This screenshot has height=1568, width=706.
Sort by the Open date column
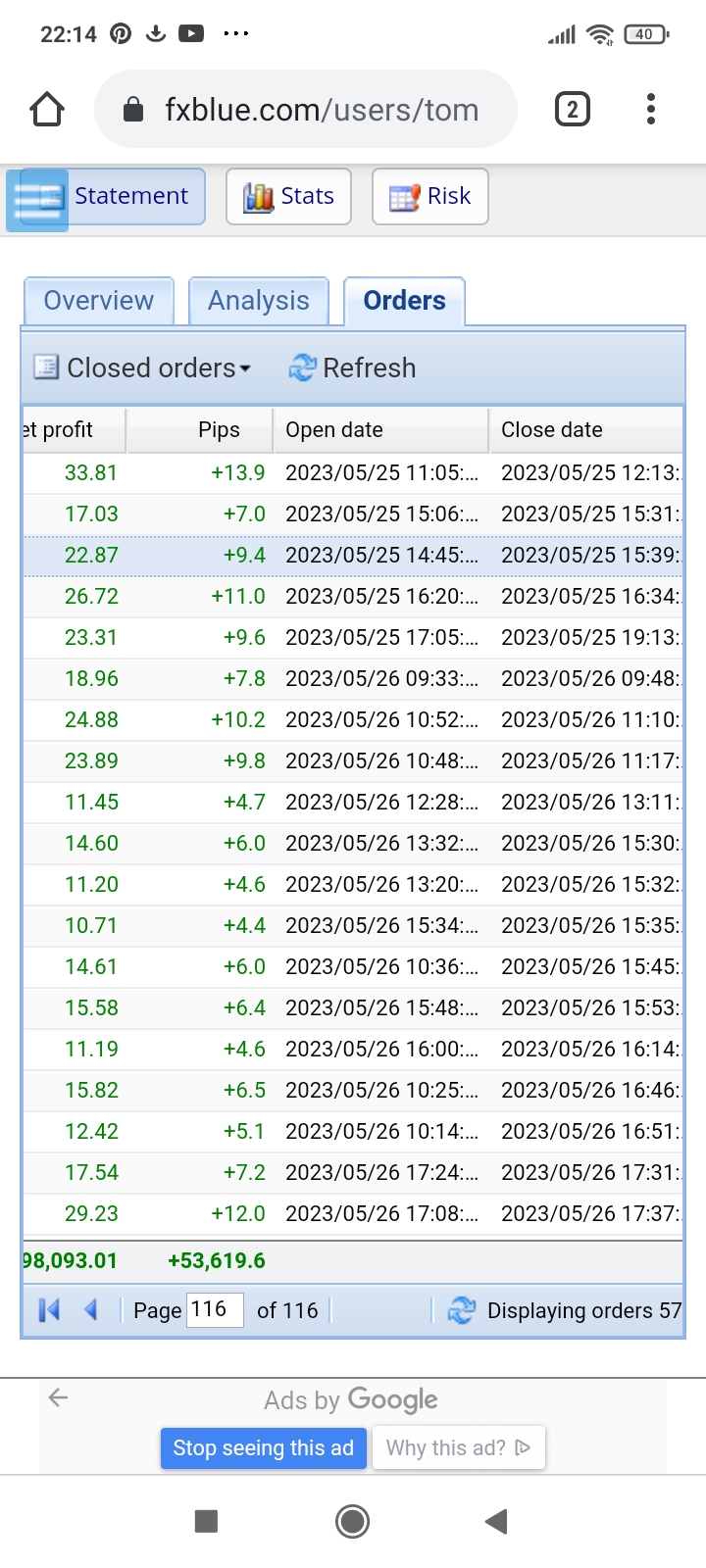pyautogui.click(x=380, y=429)
